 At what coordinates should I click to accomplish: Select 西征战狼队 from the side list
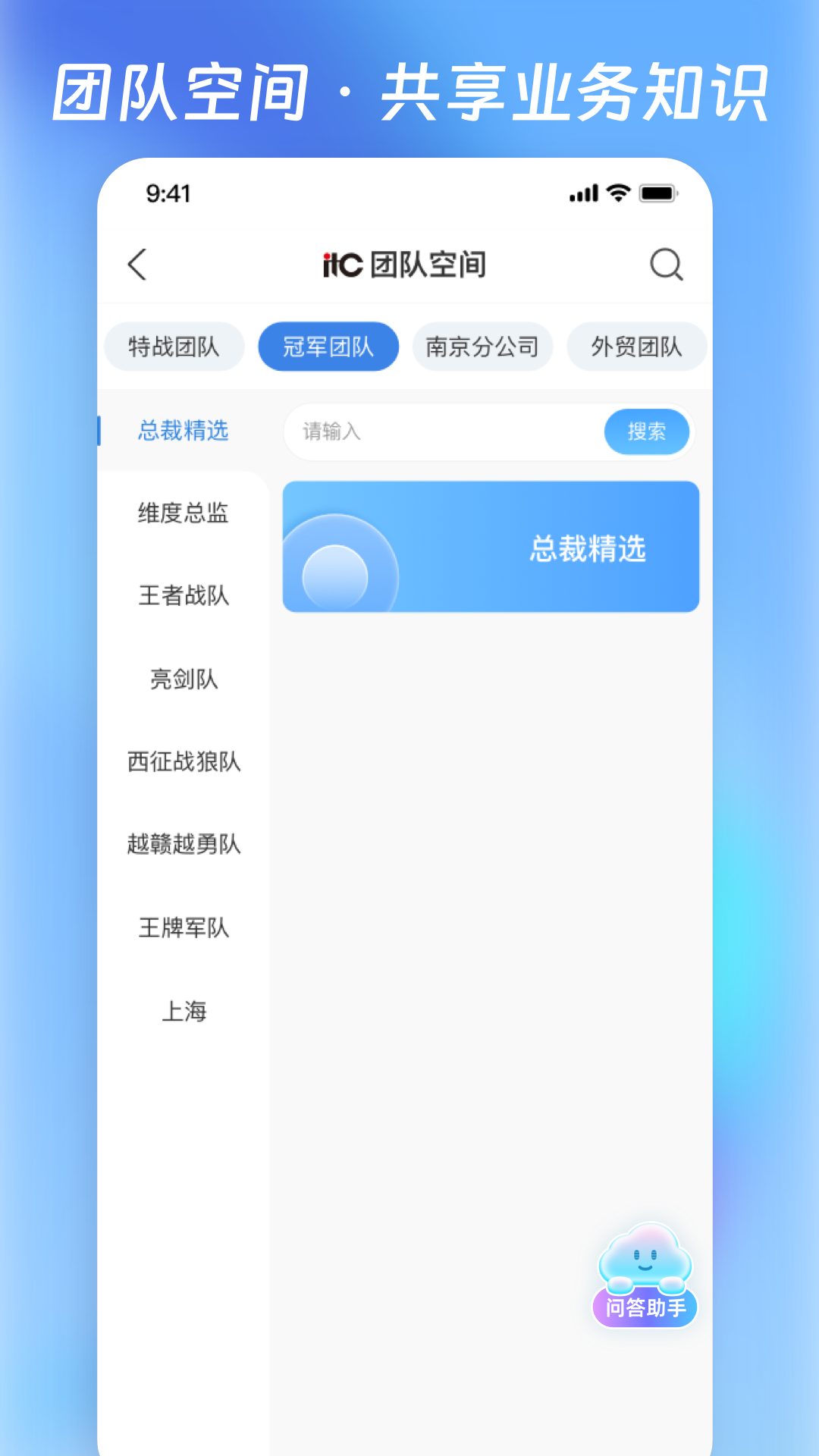point(182,764)
